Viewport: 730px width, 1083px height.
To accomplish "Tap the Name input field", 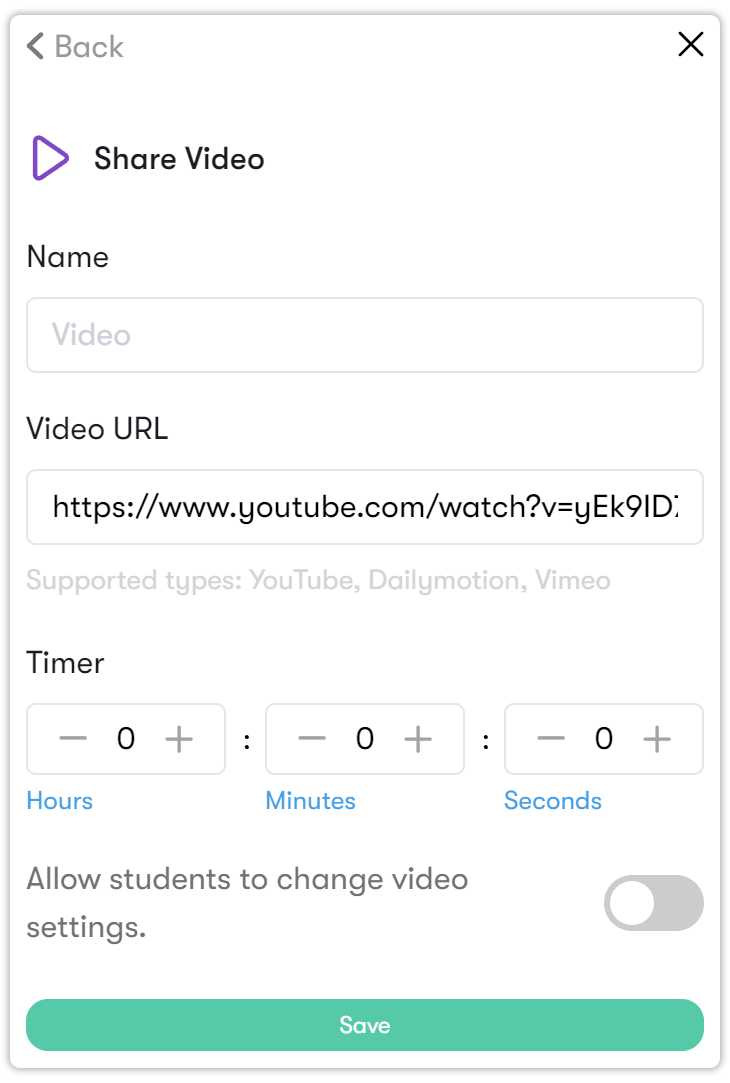I will coord(365,335).
